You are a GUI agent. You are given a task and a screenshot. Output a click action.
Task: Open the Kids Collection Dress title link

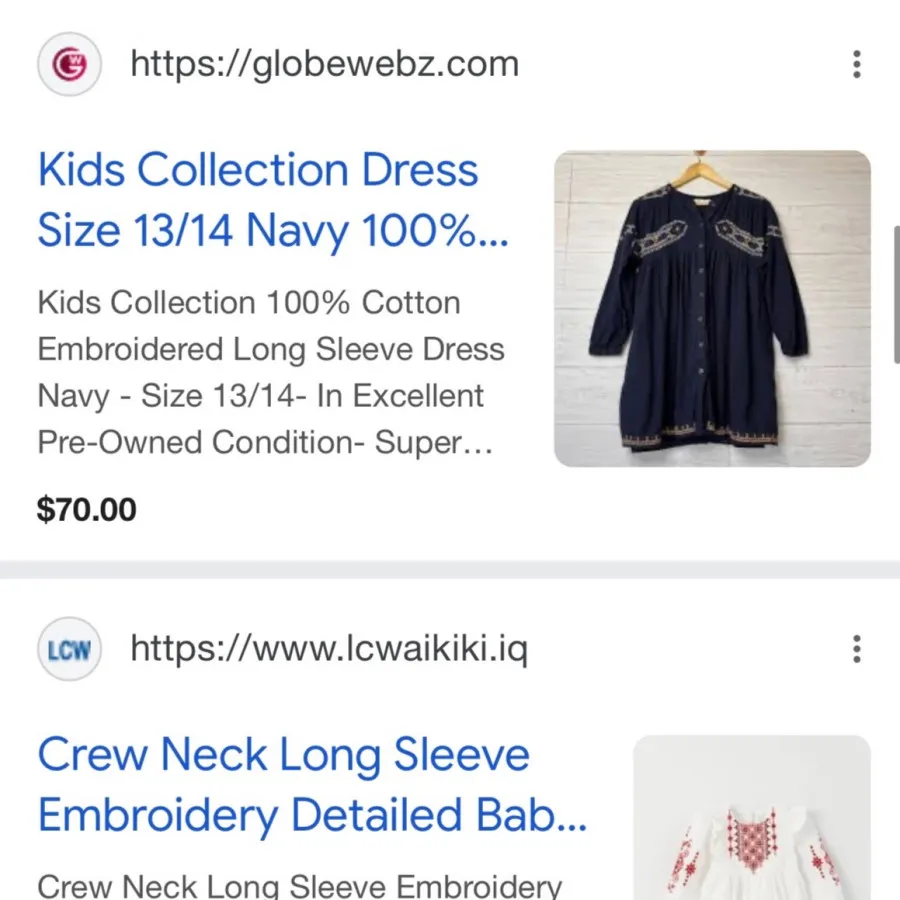point(273,201)
